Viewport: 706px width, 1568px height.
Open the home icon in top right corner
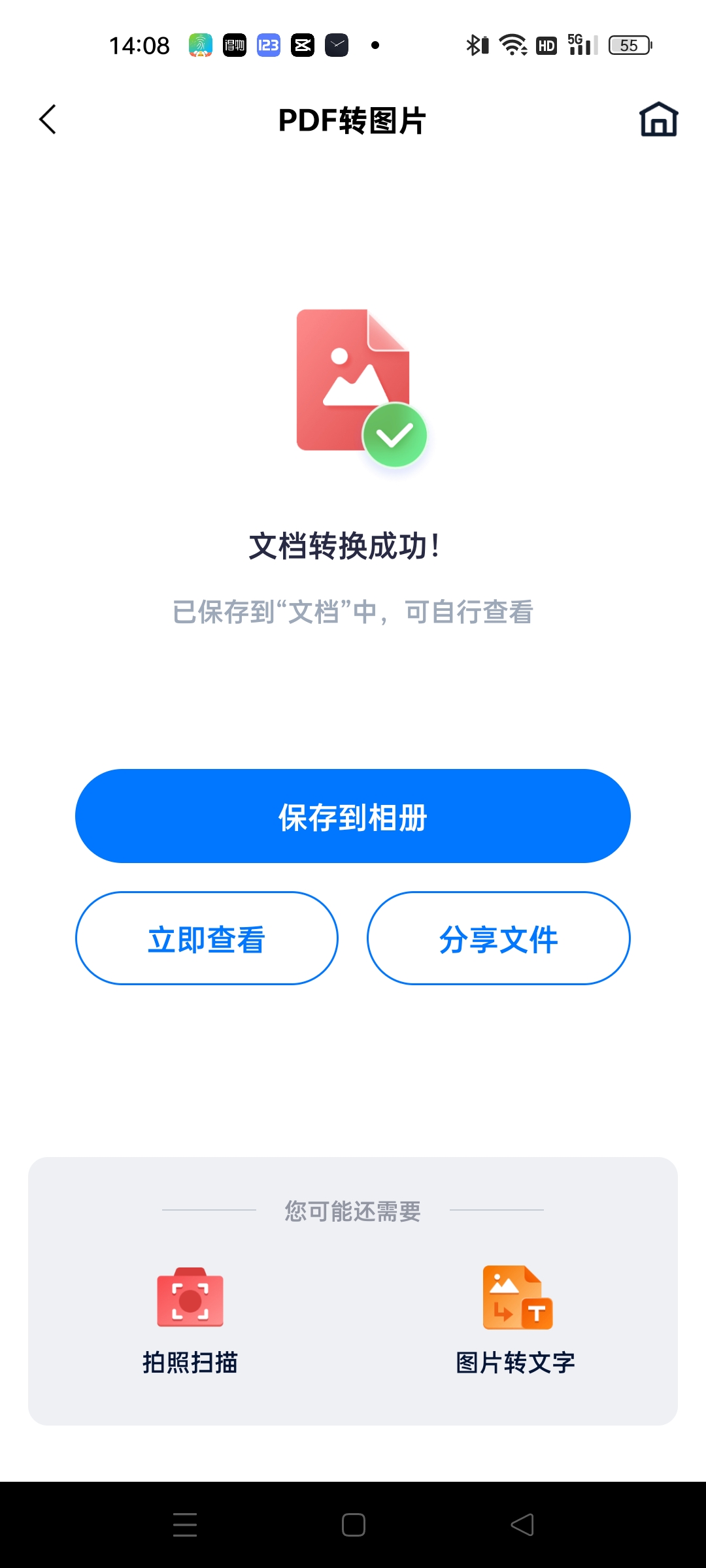658,120
